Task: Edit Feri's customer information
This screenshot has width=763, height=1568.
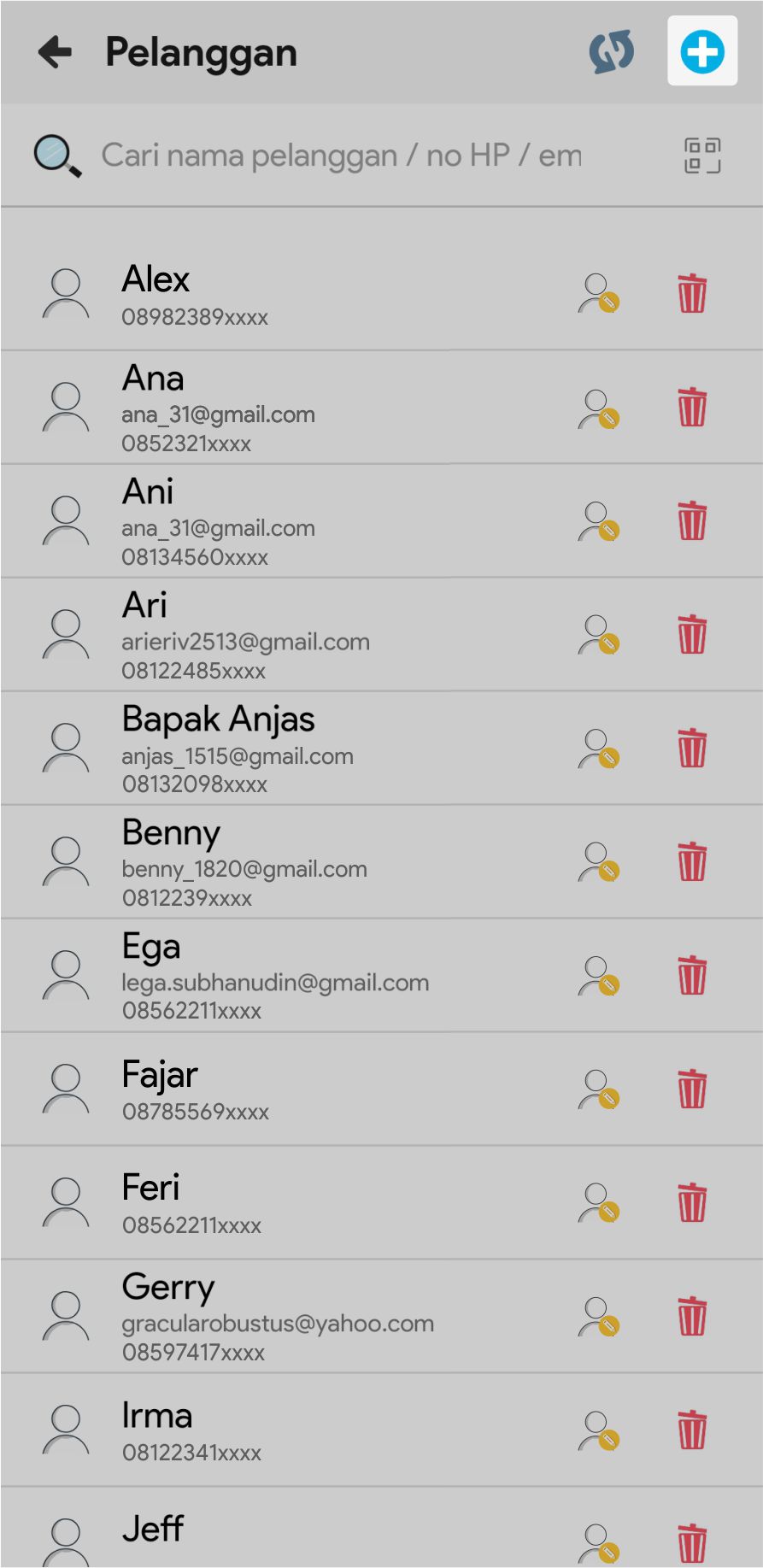Action: point(599,1202)
